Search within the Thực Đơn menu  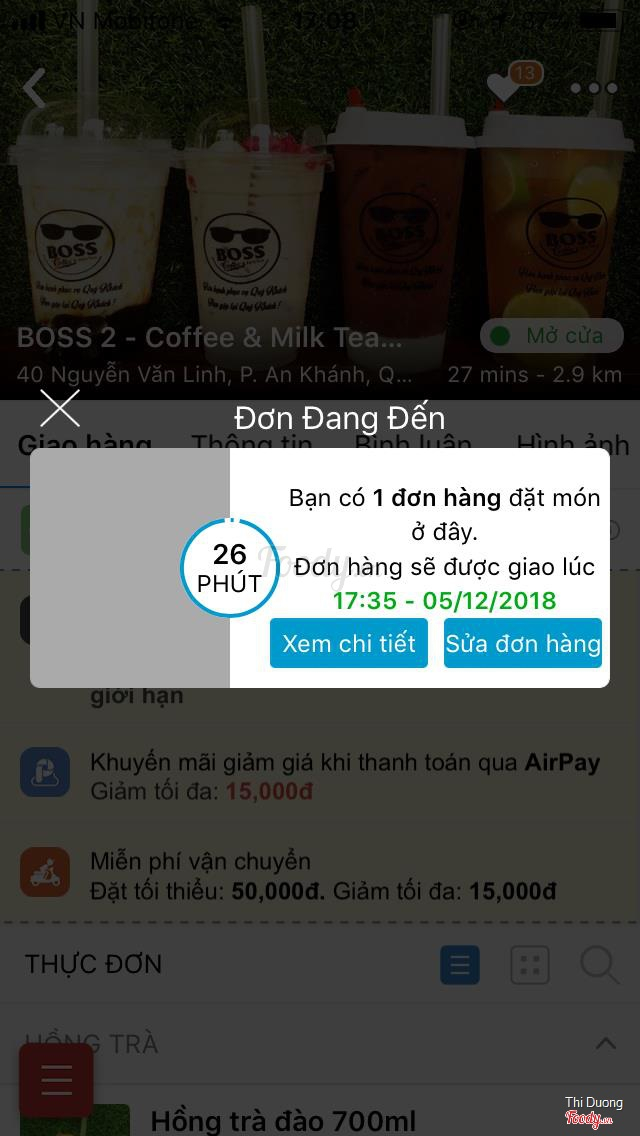pos(599,965)
